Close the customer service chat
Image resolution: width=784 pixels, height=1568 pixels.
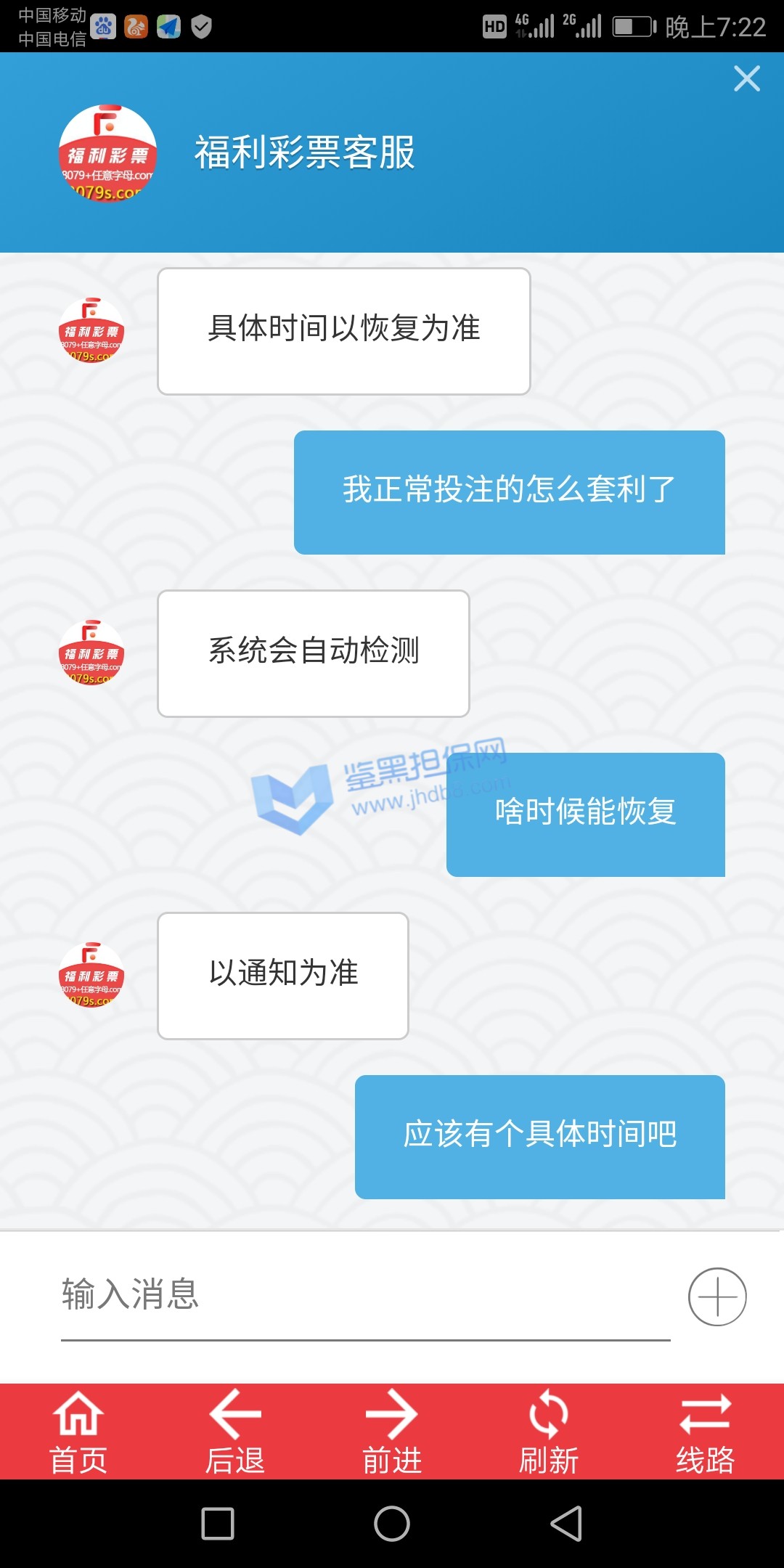[x=746, y=78]
